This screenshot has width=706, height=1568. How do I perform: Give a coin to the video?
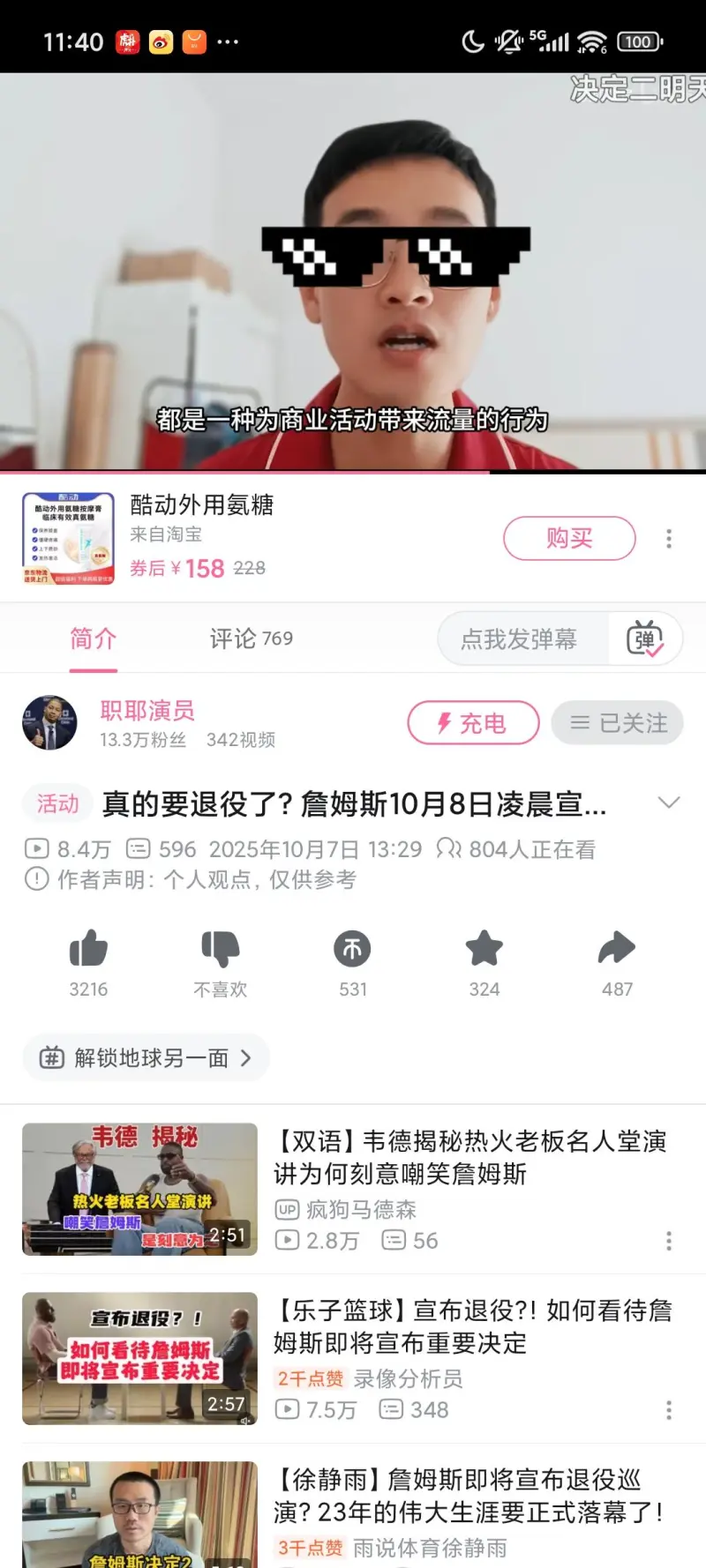[352, 950]
